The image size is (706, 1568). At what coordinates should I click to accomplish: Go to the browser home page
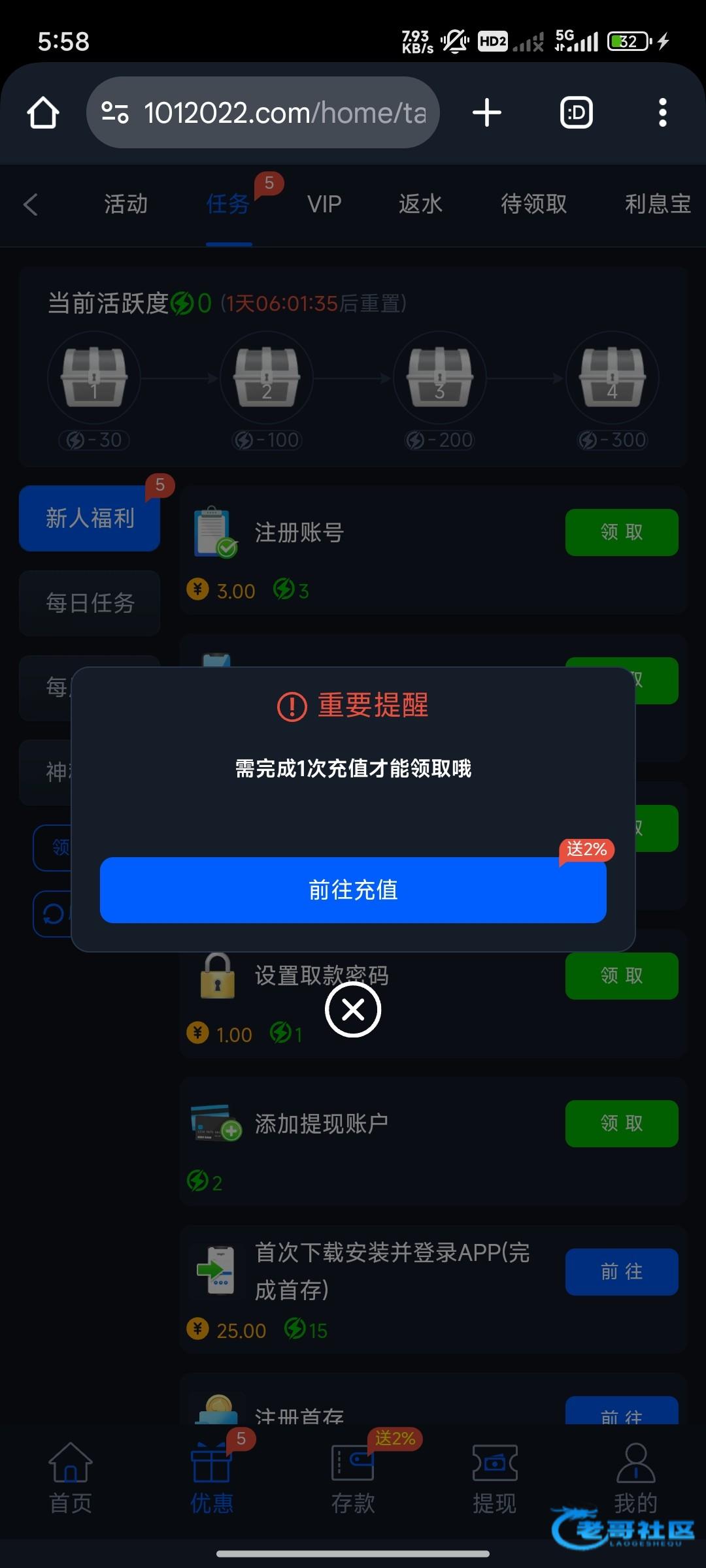tap(43, 113)
